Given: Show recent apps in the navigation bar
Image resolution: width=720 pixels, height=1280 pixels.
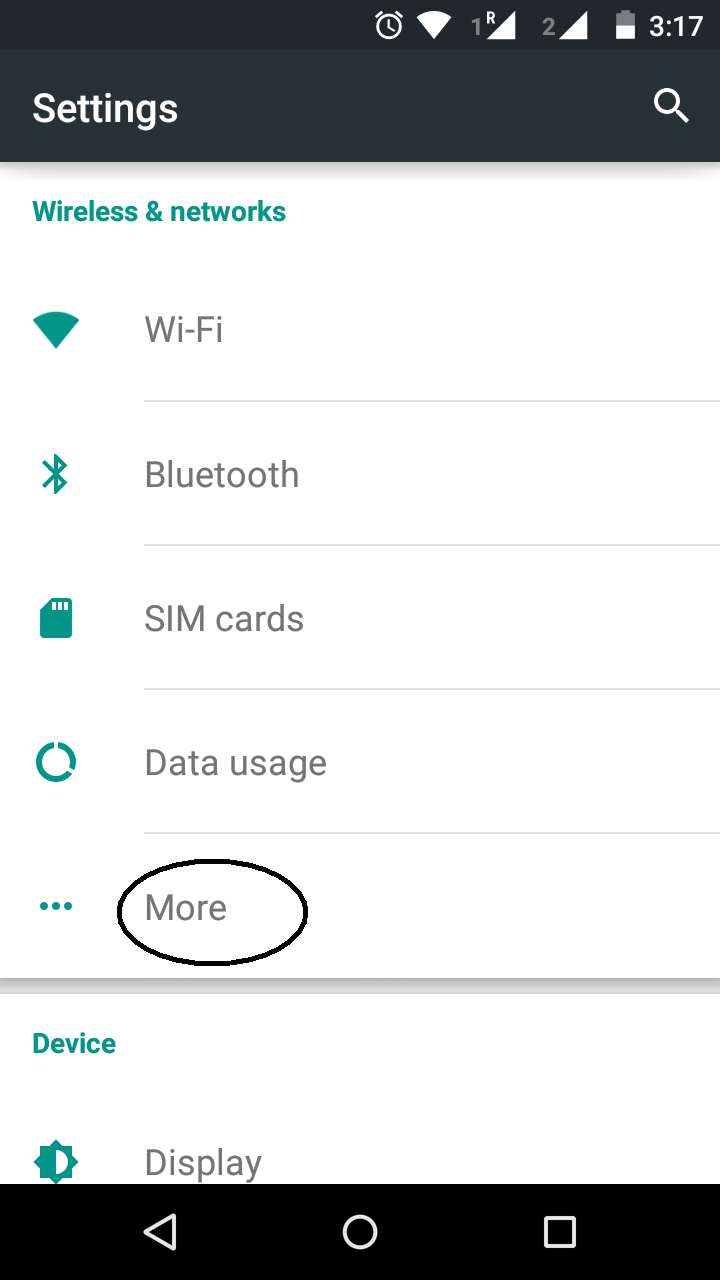Looking at the screenshot, I should click(560, 1232).
